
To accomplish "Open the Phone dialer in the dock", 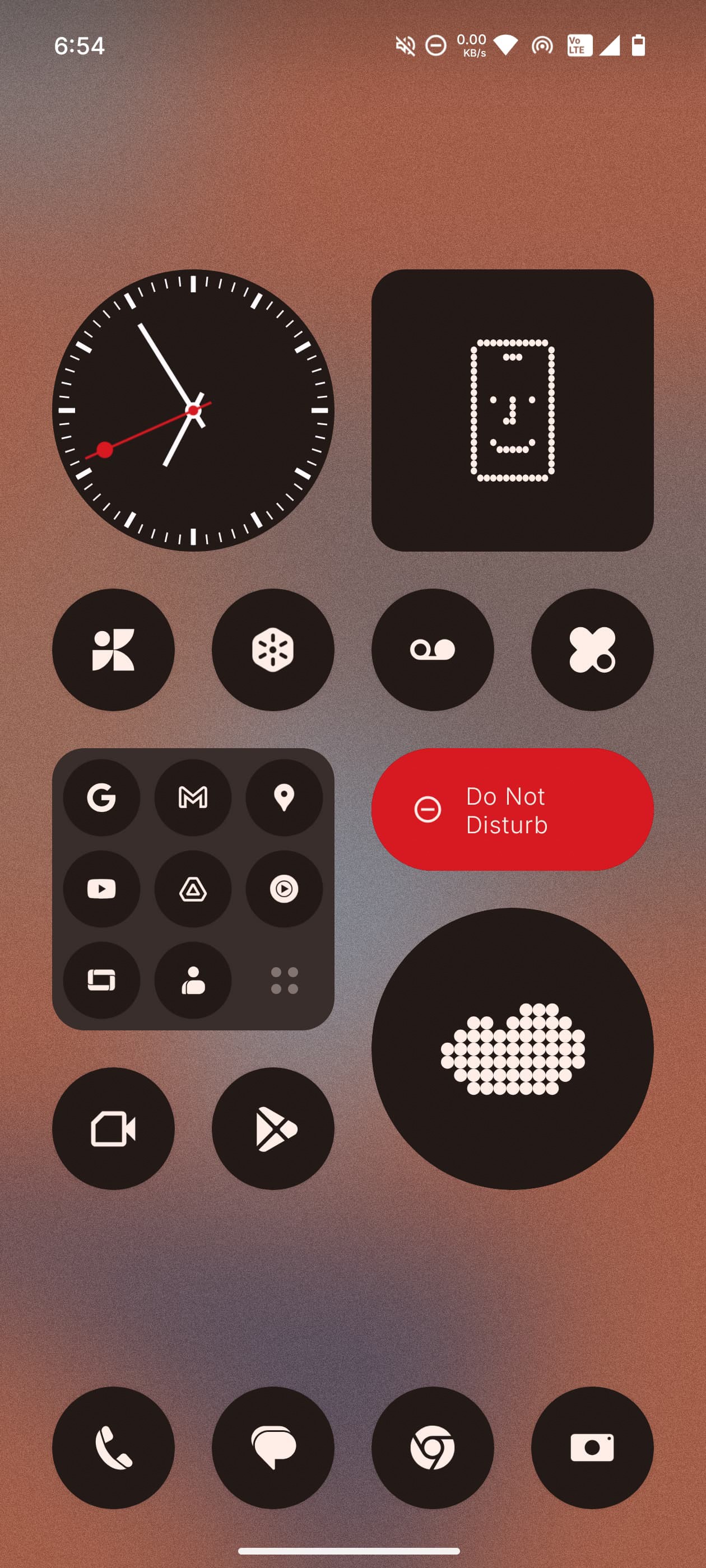I will (x=113, y=1448).
